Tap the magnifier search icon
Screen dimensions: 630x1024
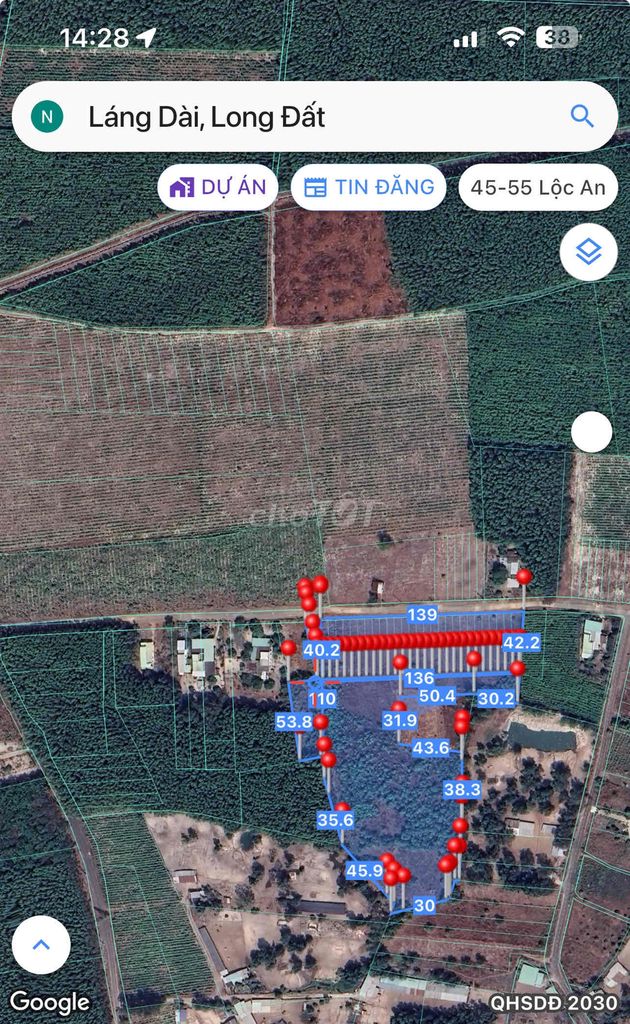(x=582, y=116)
